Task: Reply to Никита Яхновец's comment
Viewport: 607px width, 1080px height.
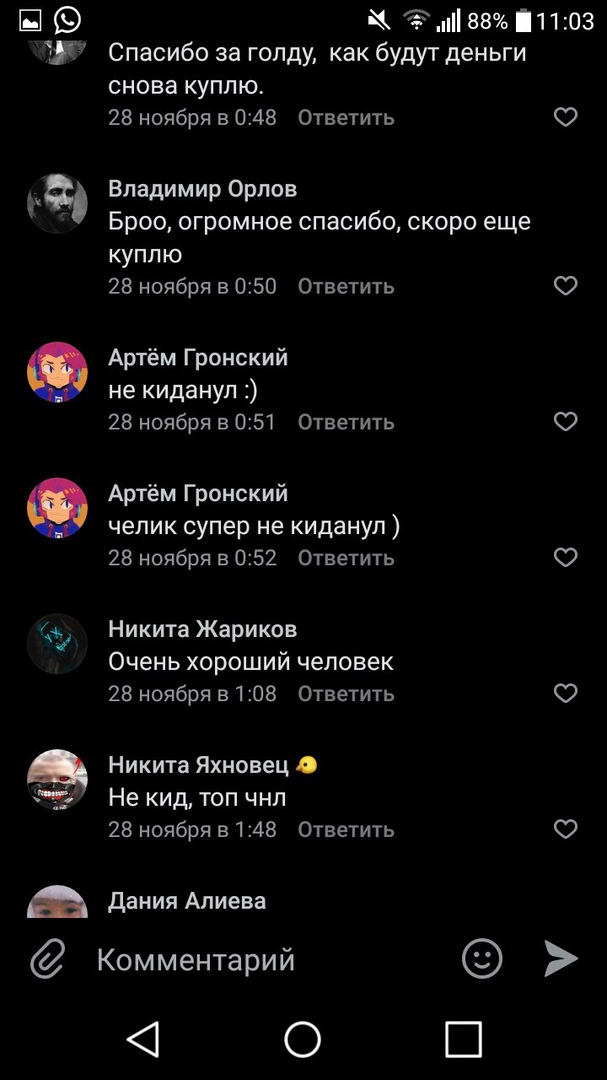Action: pyautogui.click(x=346, y=830)
